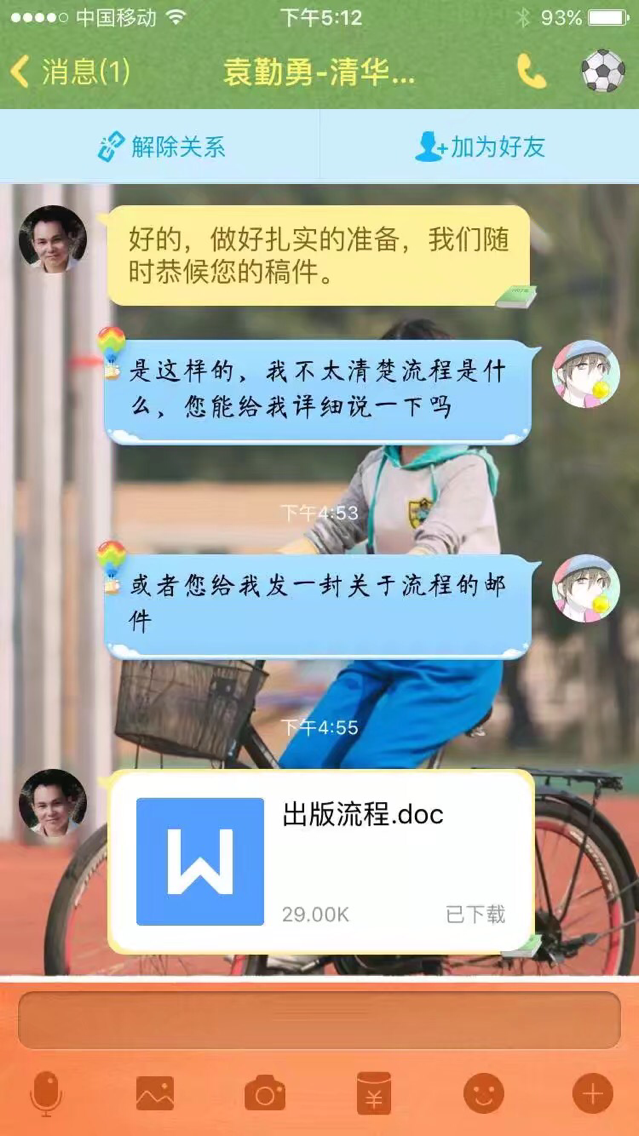Focus the message text input field

319,1019
